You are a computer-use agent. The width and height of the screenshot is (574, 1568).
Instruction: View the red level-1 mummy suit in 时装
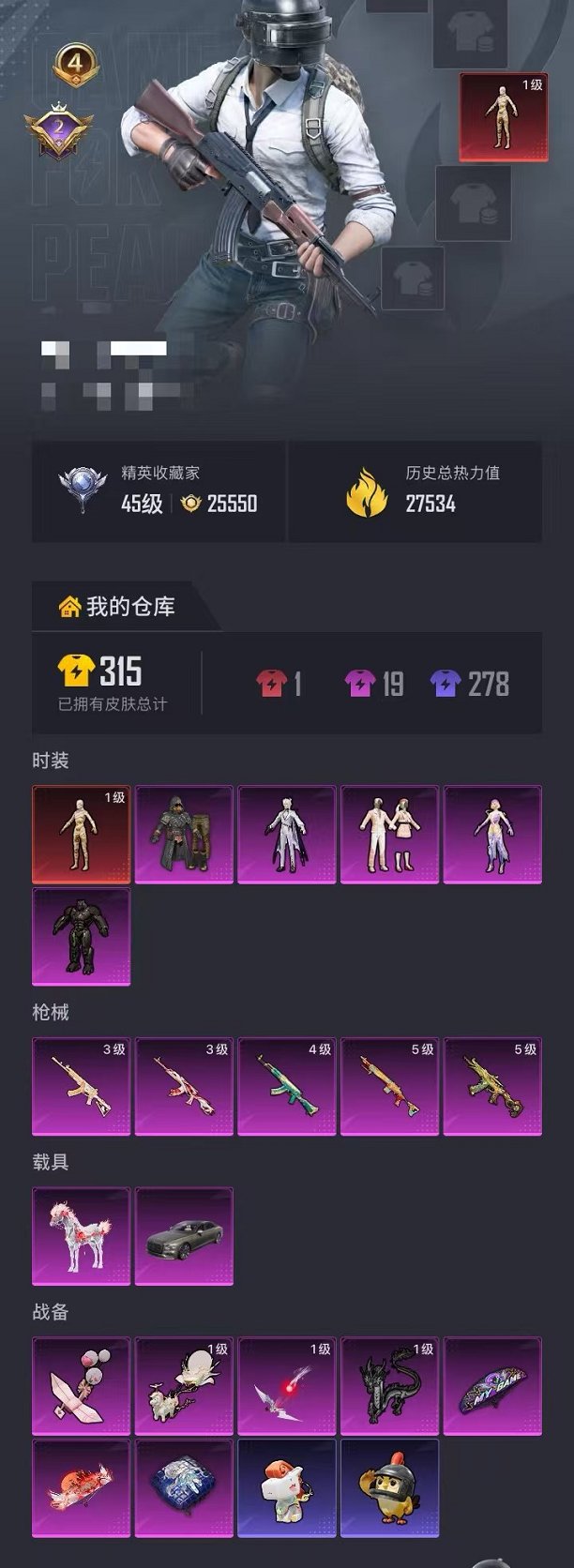point(82,834)
